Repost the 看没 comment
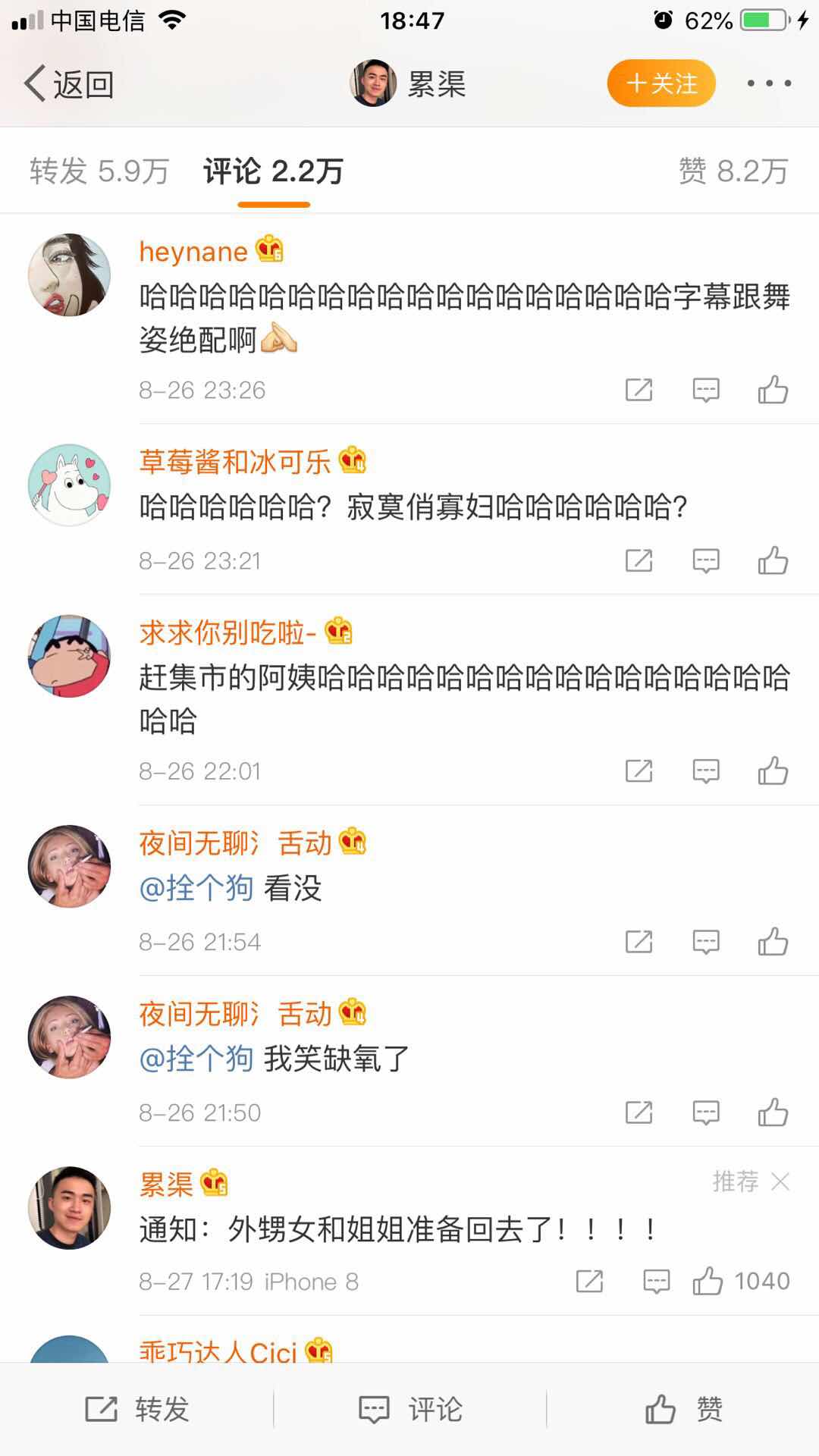 (639, 942)
